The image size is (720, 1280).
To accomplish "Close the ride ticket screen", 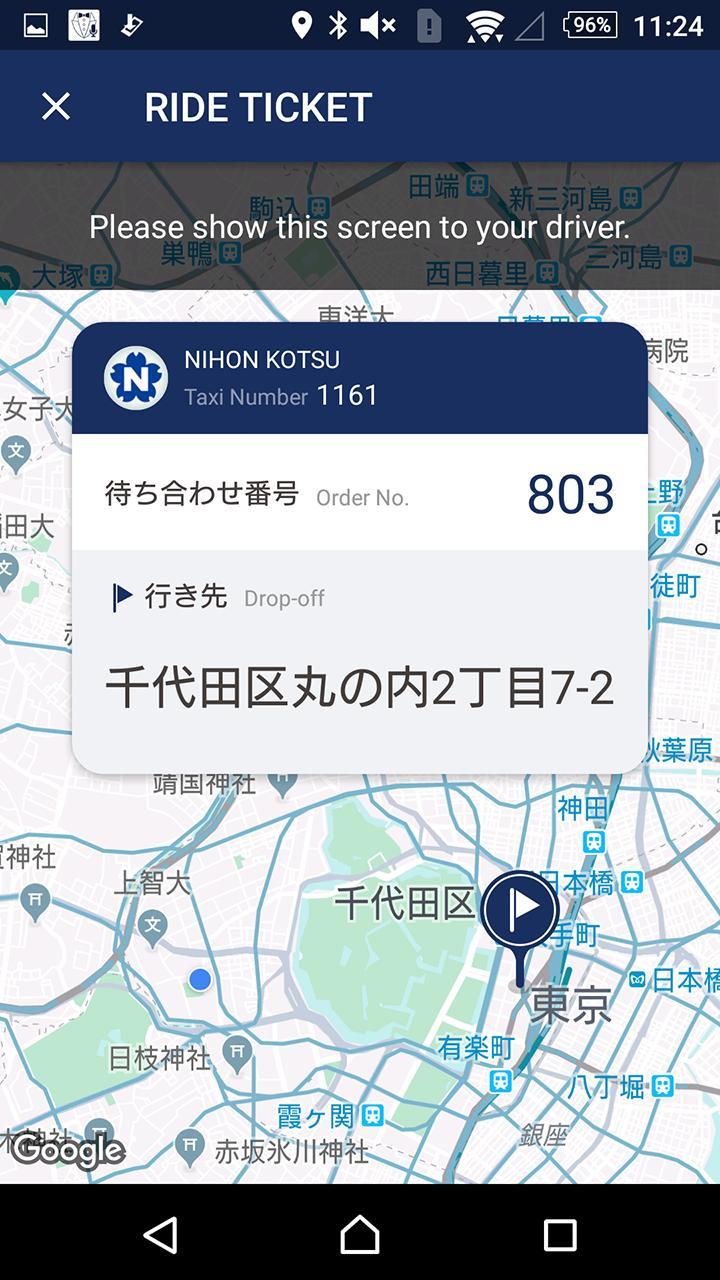I will tap(56, 106).
